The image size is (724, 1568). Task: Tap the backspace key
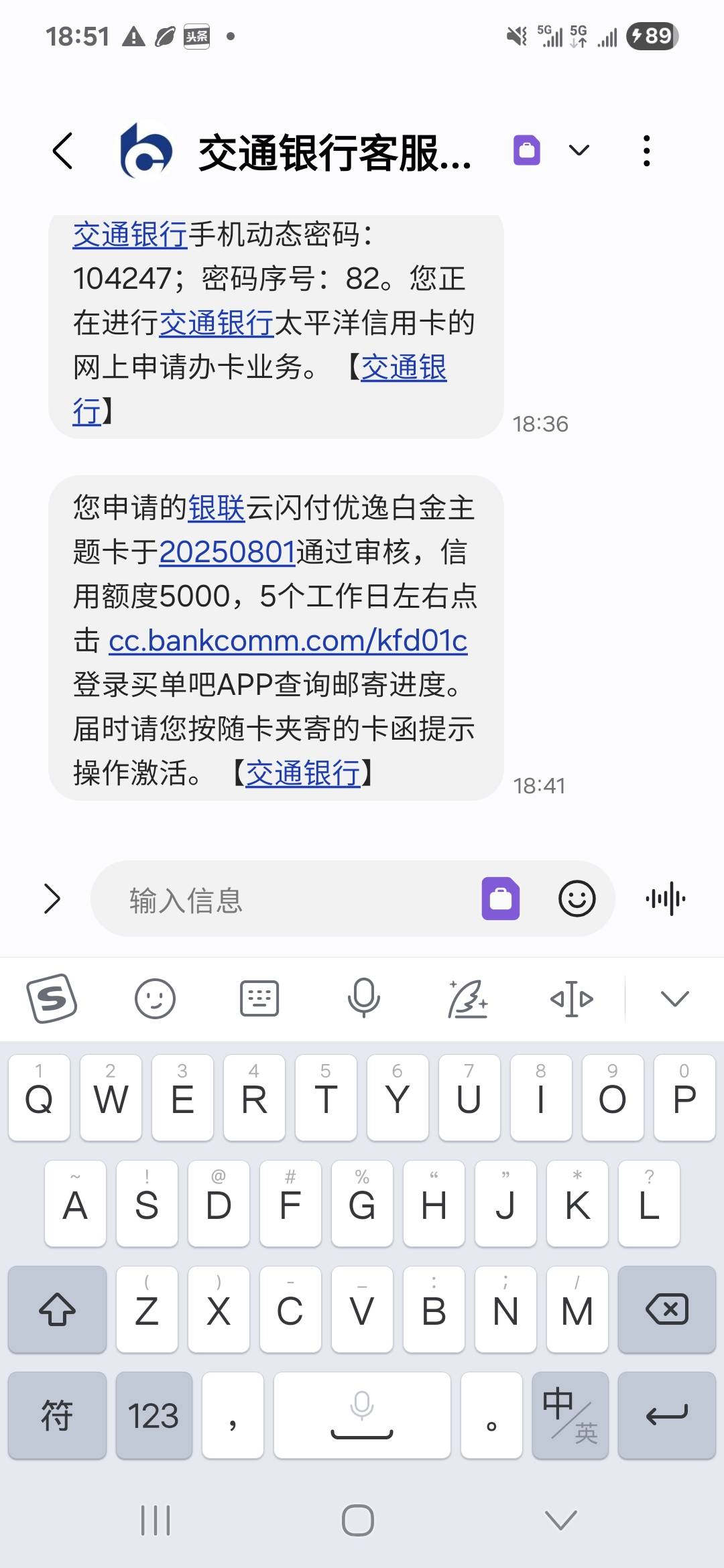[667, 1309]
